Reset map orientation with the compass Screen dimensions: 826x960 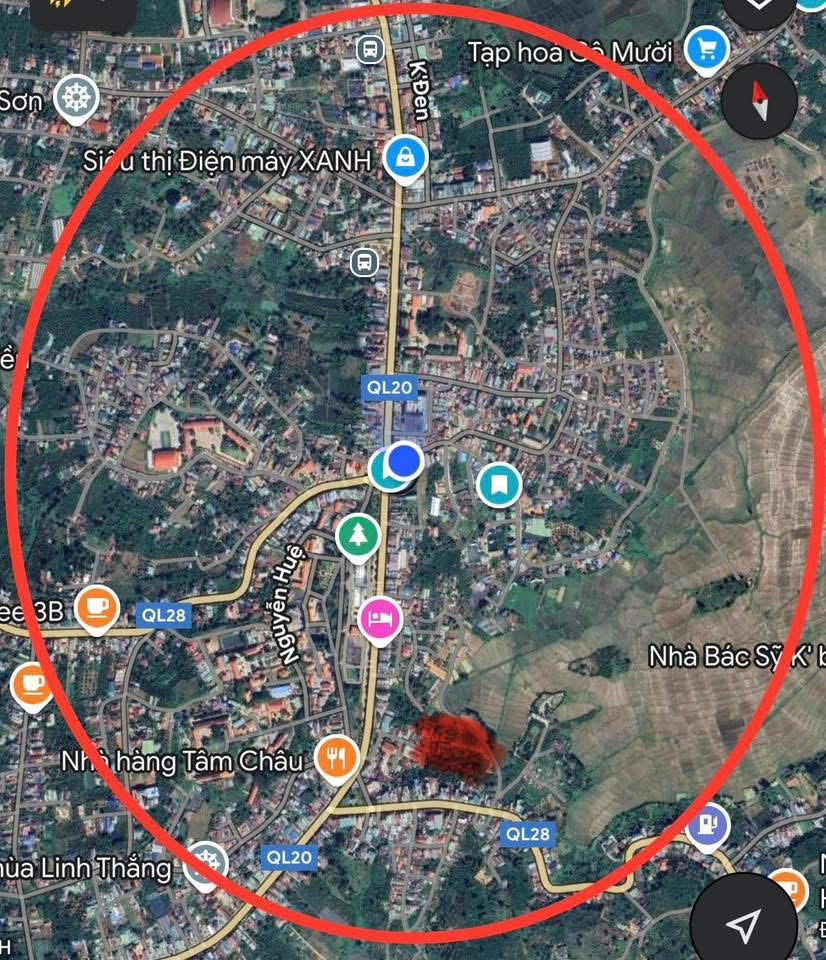point(759,99)
